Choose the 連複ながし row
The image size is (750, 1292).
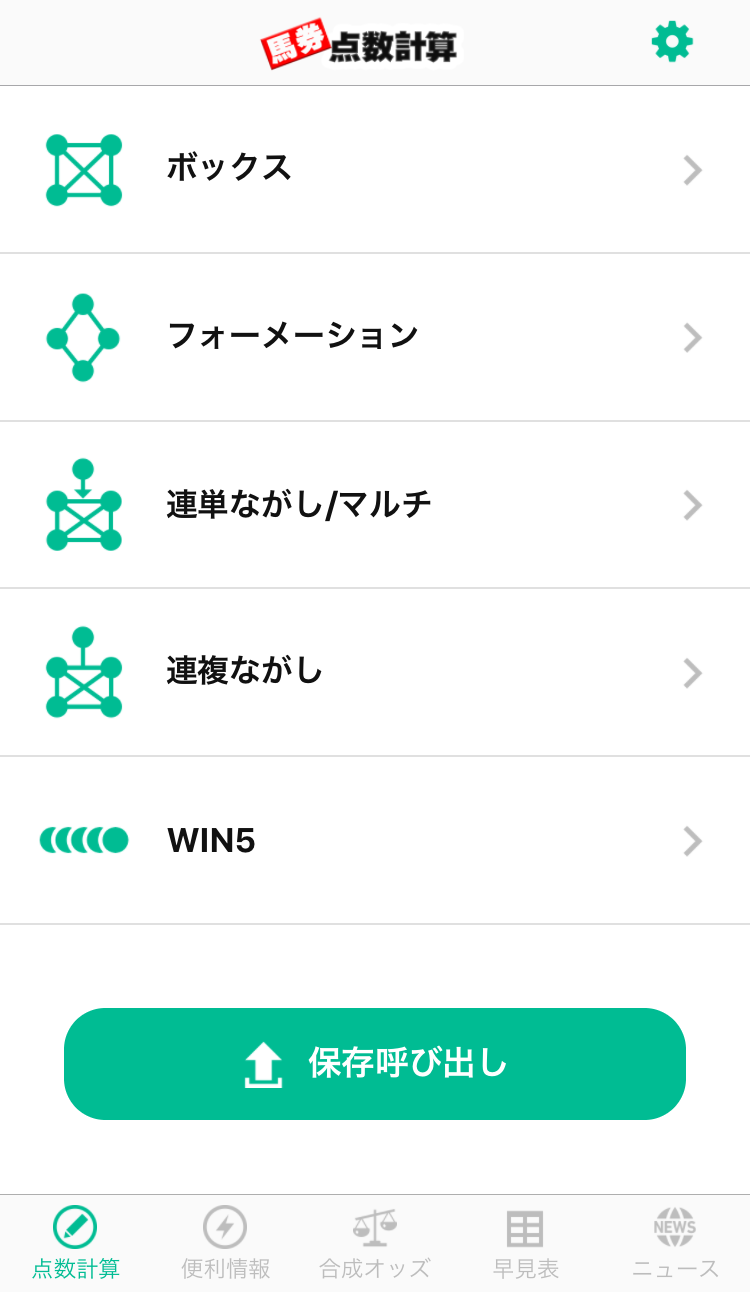[x=375, y=672]
